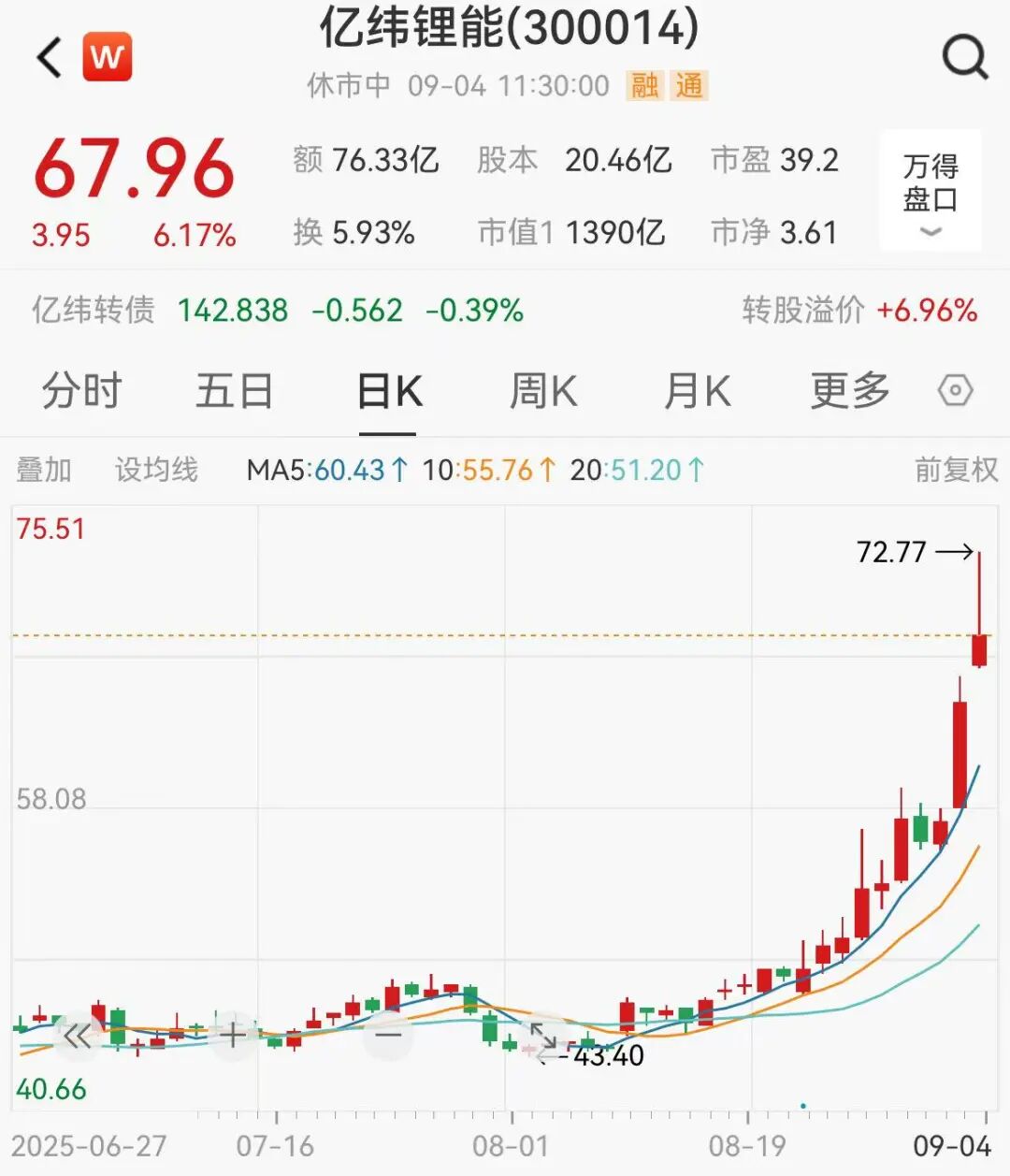
Task: Toggle 前复权 price adjustment mode
Action: [956, 470]
